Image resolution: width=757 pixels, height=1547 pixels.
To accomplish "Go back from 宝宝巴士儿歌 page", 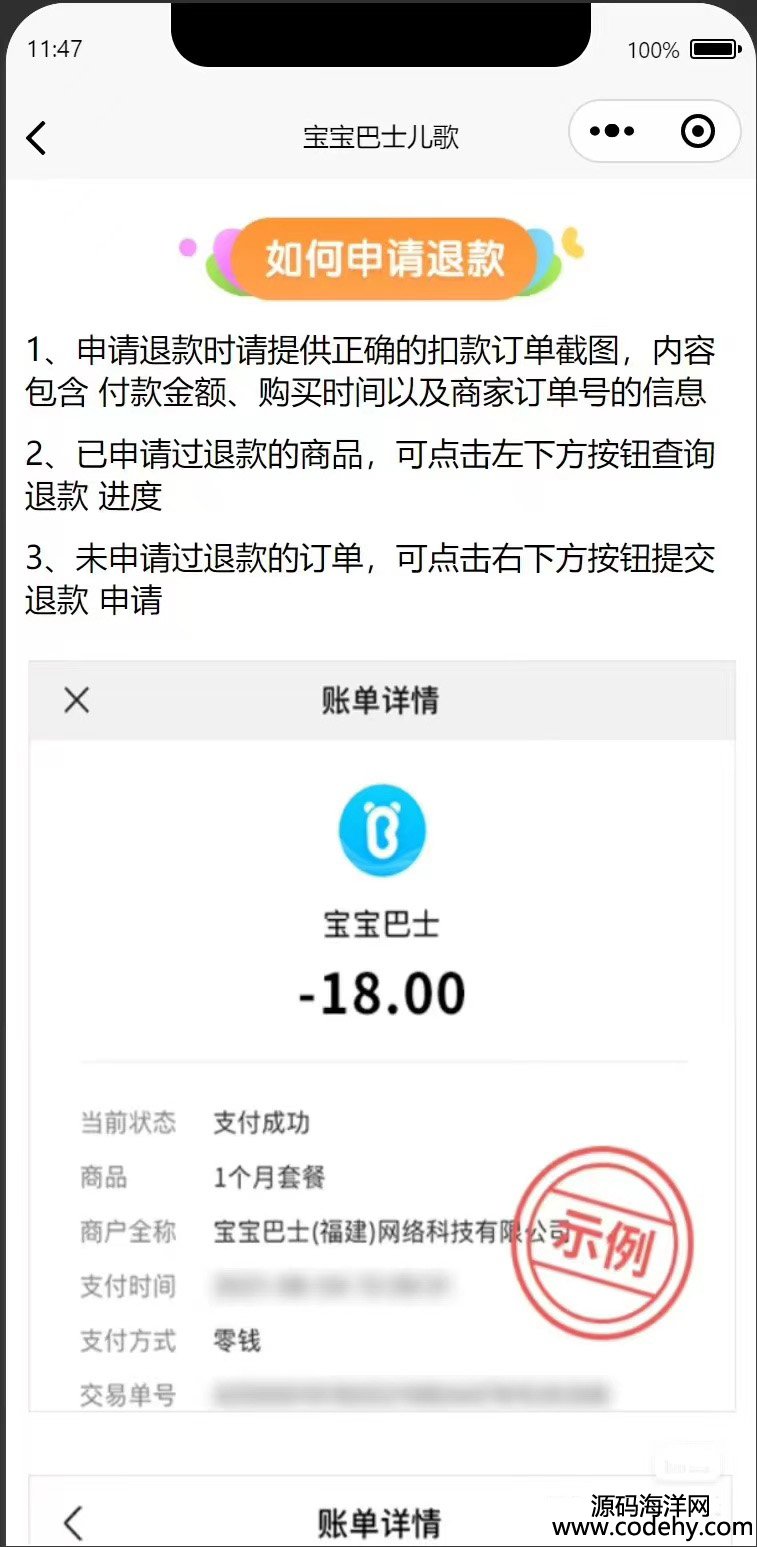I will click(36, 137).
